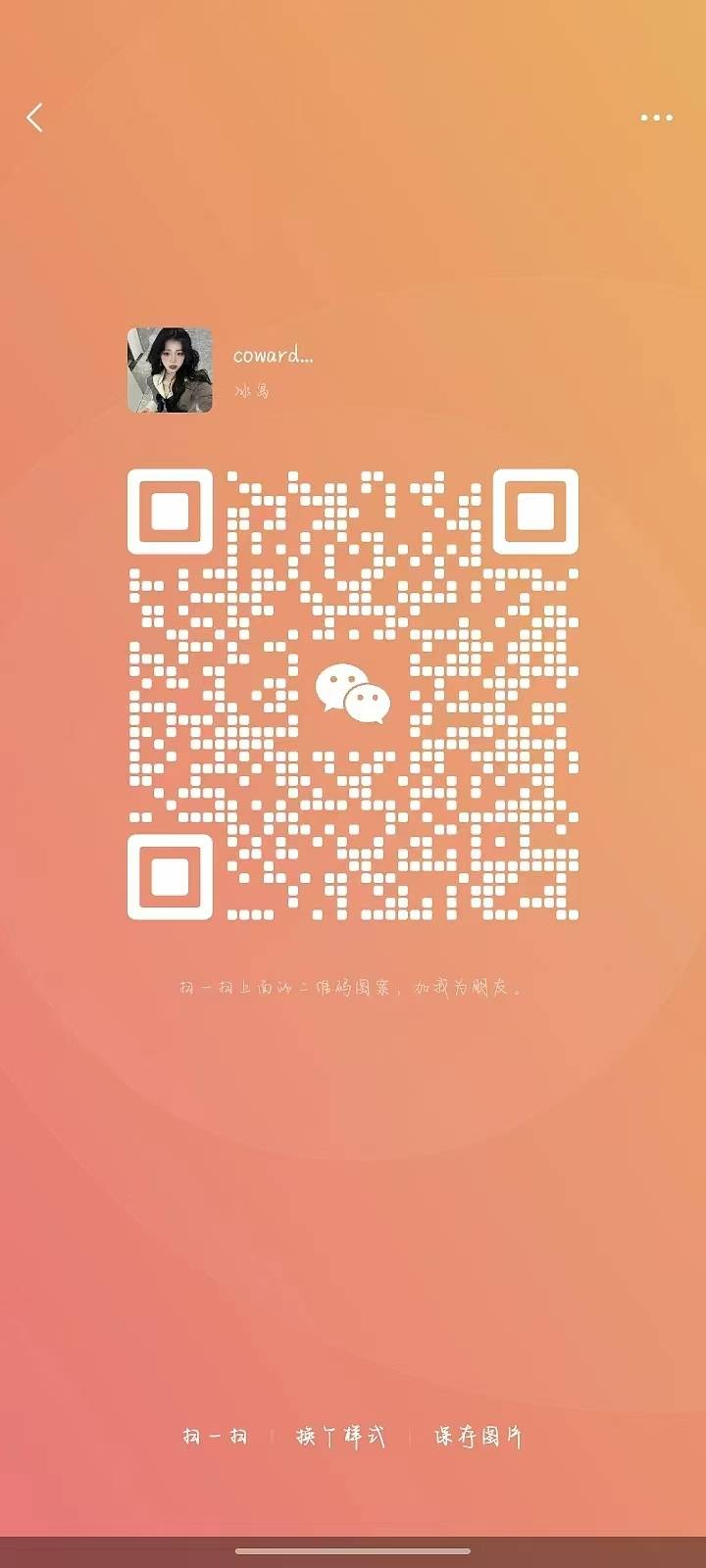Open the three-dot overflow menu
The width and height of the screenshot is (706, 1568).
click(656, 118)
